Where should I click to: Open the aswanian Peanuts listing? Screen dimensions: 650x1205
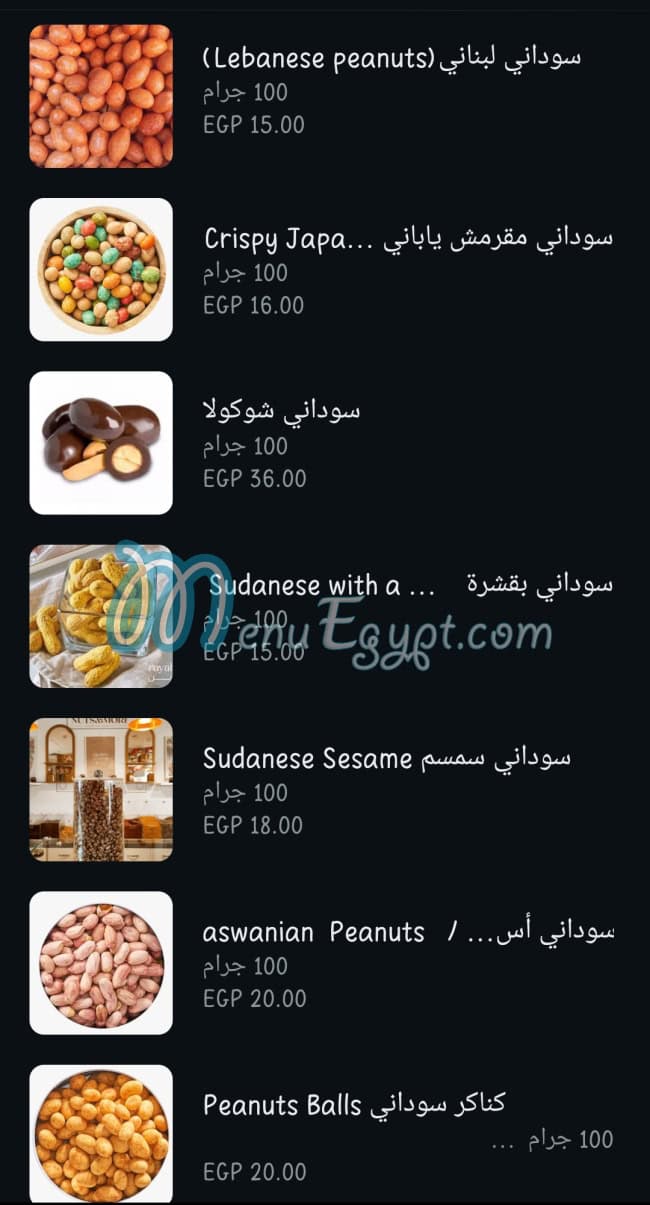click(408, 933)
